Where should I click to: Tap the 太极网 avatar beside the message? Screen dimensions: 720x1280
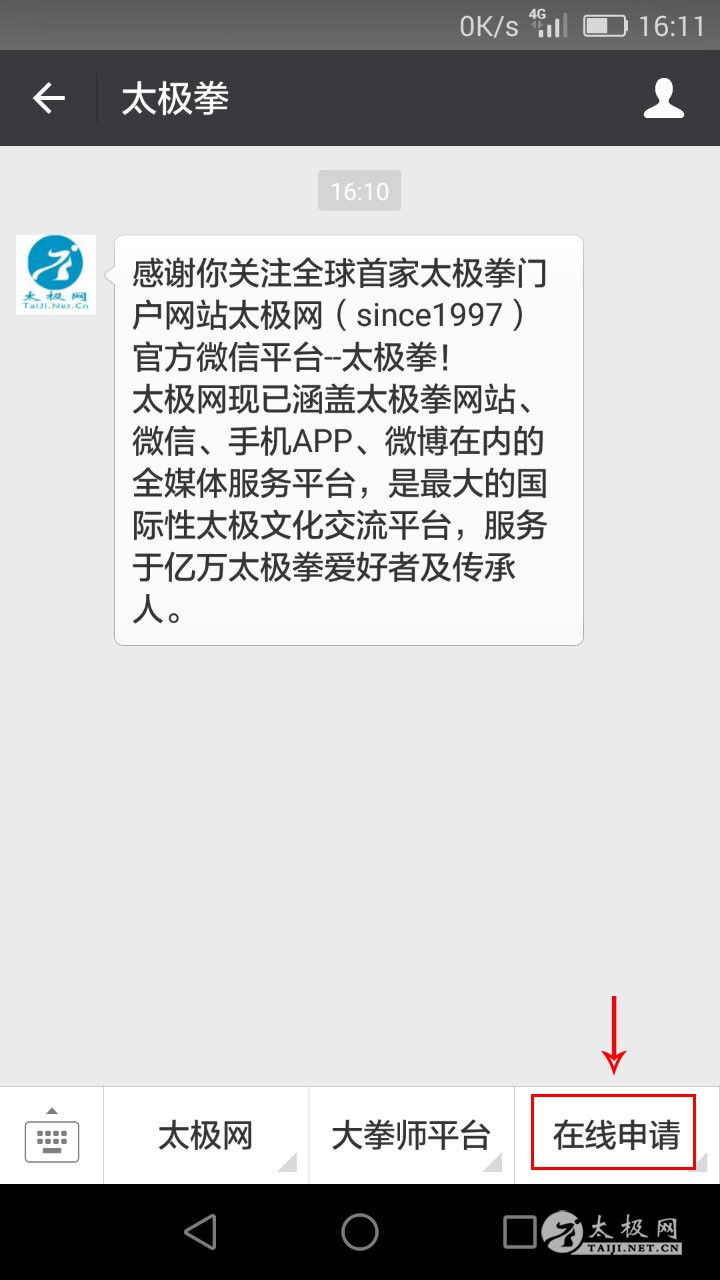tap(56, 275)
